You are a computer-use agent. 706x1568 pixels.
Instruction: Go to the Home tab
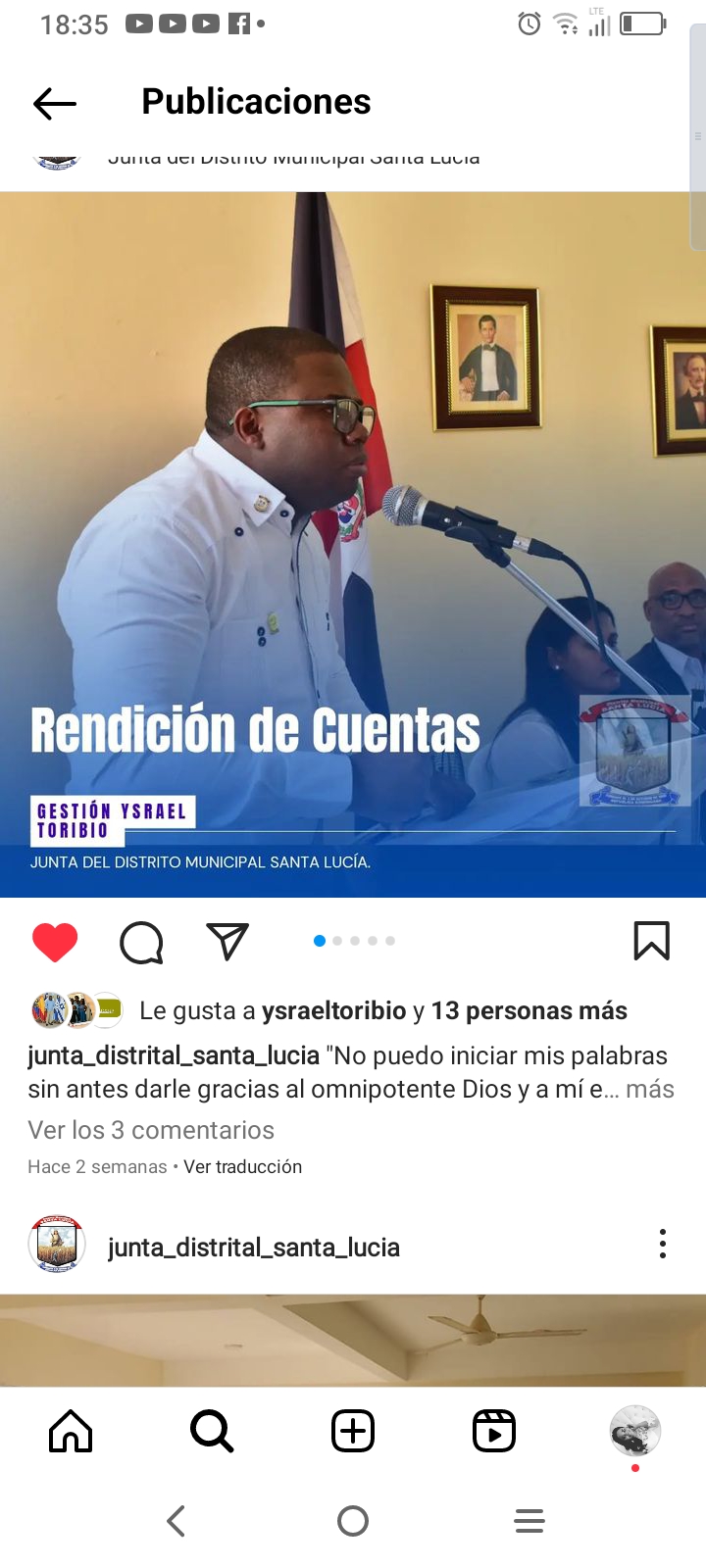pyautogui.click(x=71, y=1432)
